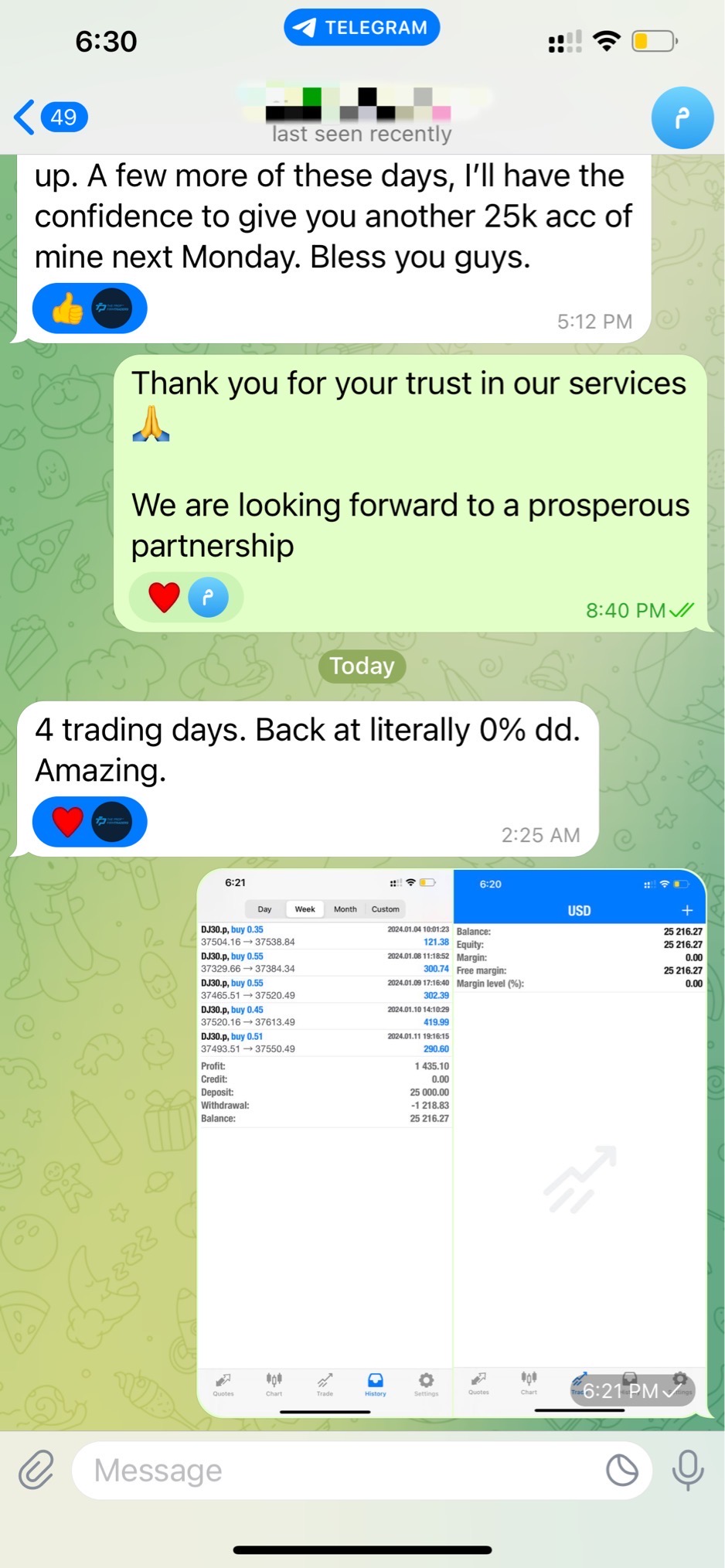725x1568 pixels.
Task: Focus the Message input field
Action: click(x=340, y=1470)
